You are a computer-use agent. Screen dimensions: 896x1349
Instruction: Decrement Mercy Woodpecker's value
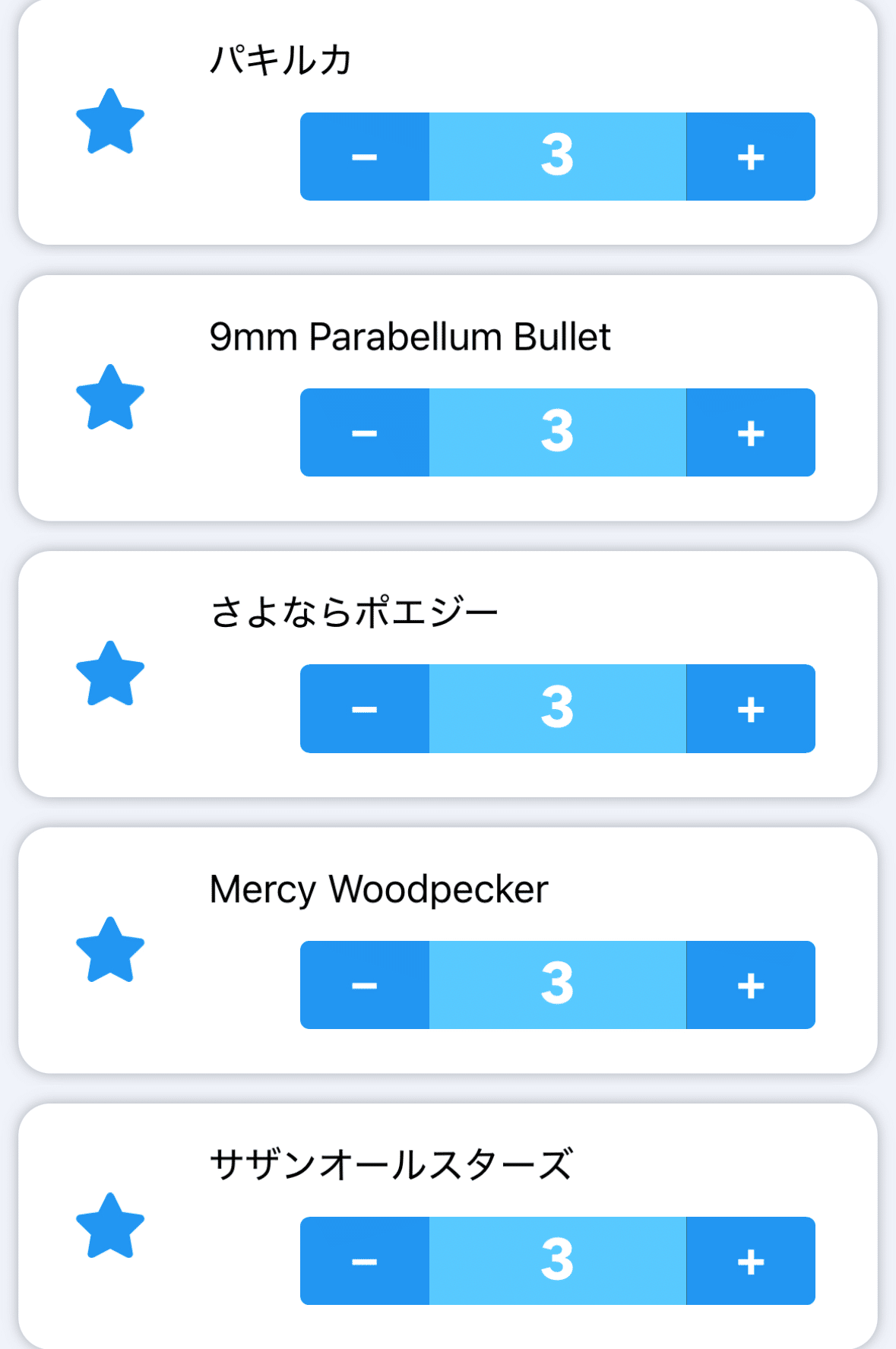pos(365,985)
